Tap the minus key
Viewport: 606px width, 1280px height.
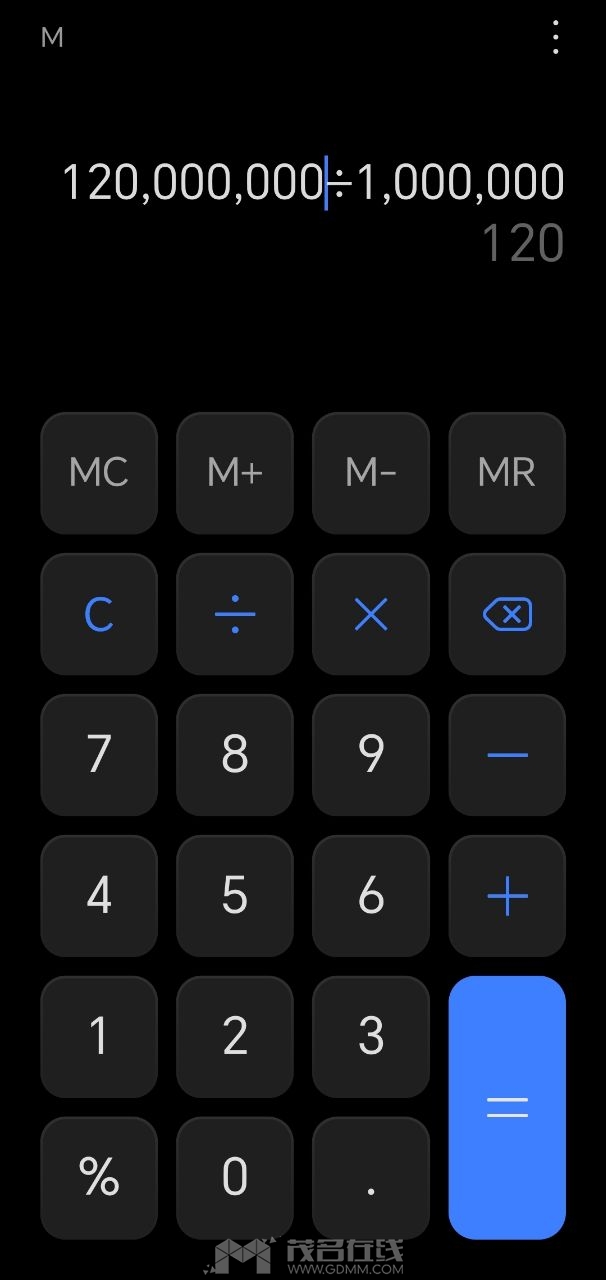coord(507,755)
